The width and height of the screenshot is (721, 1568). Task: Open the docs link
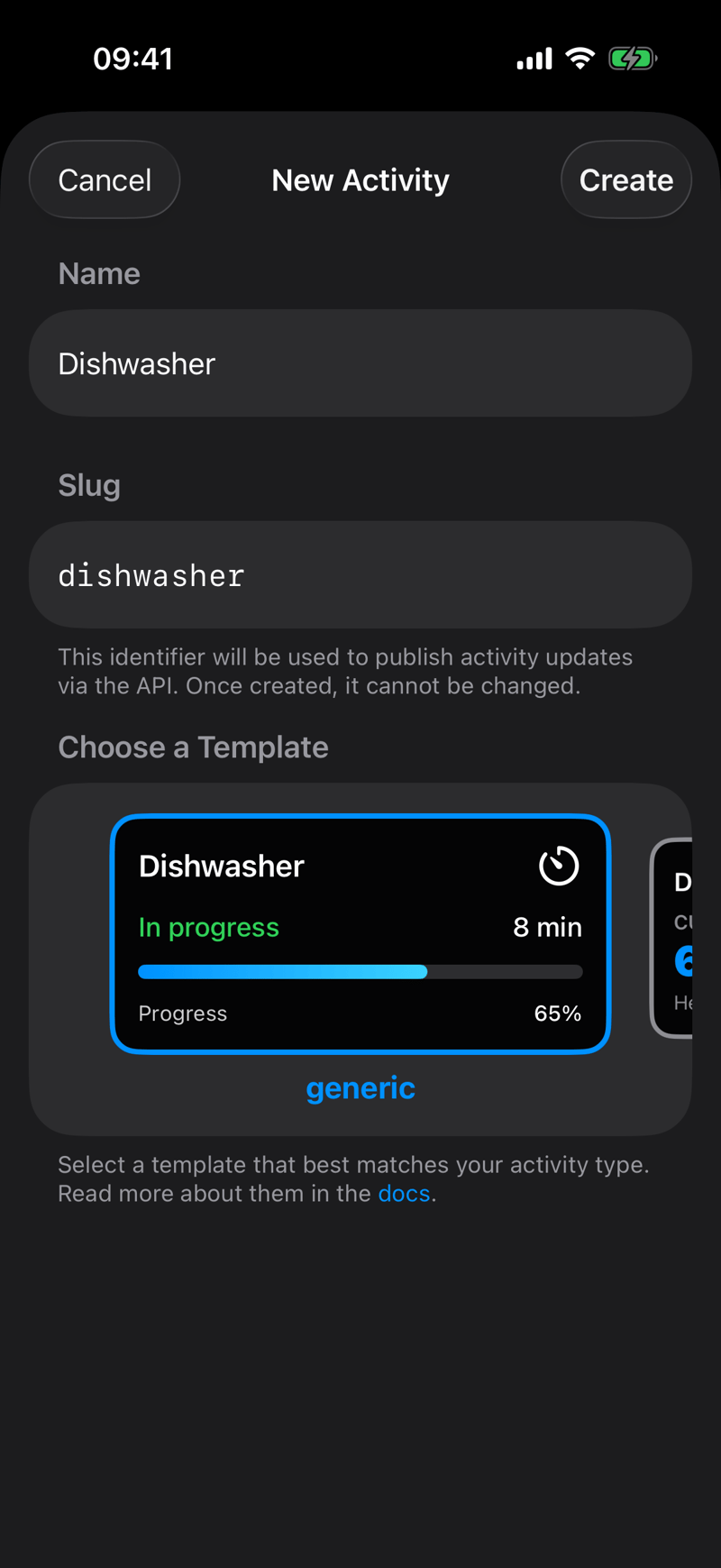coord(404,1193)
